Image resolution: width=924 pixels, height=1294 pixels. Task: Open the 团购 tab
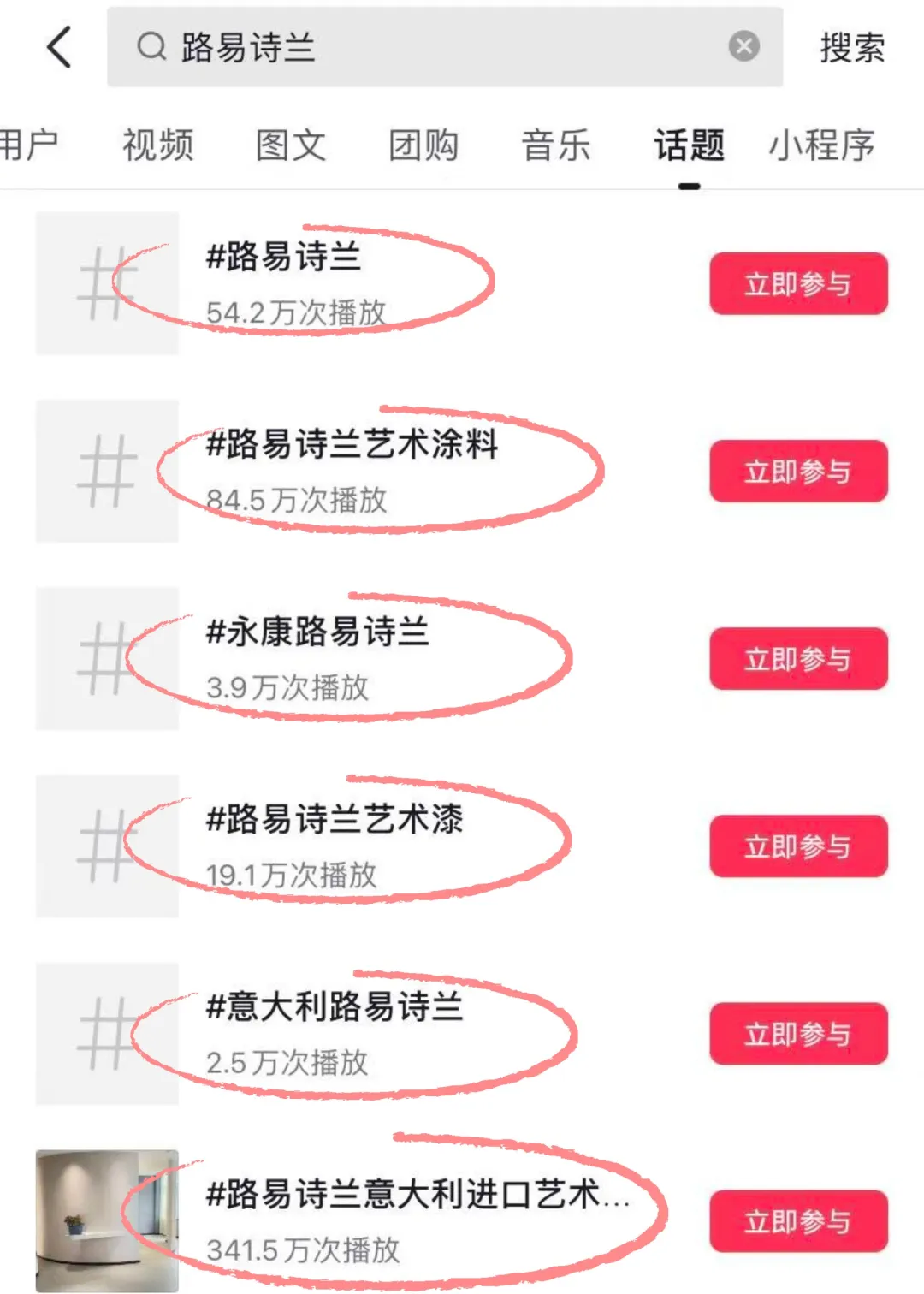[423, 145]
